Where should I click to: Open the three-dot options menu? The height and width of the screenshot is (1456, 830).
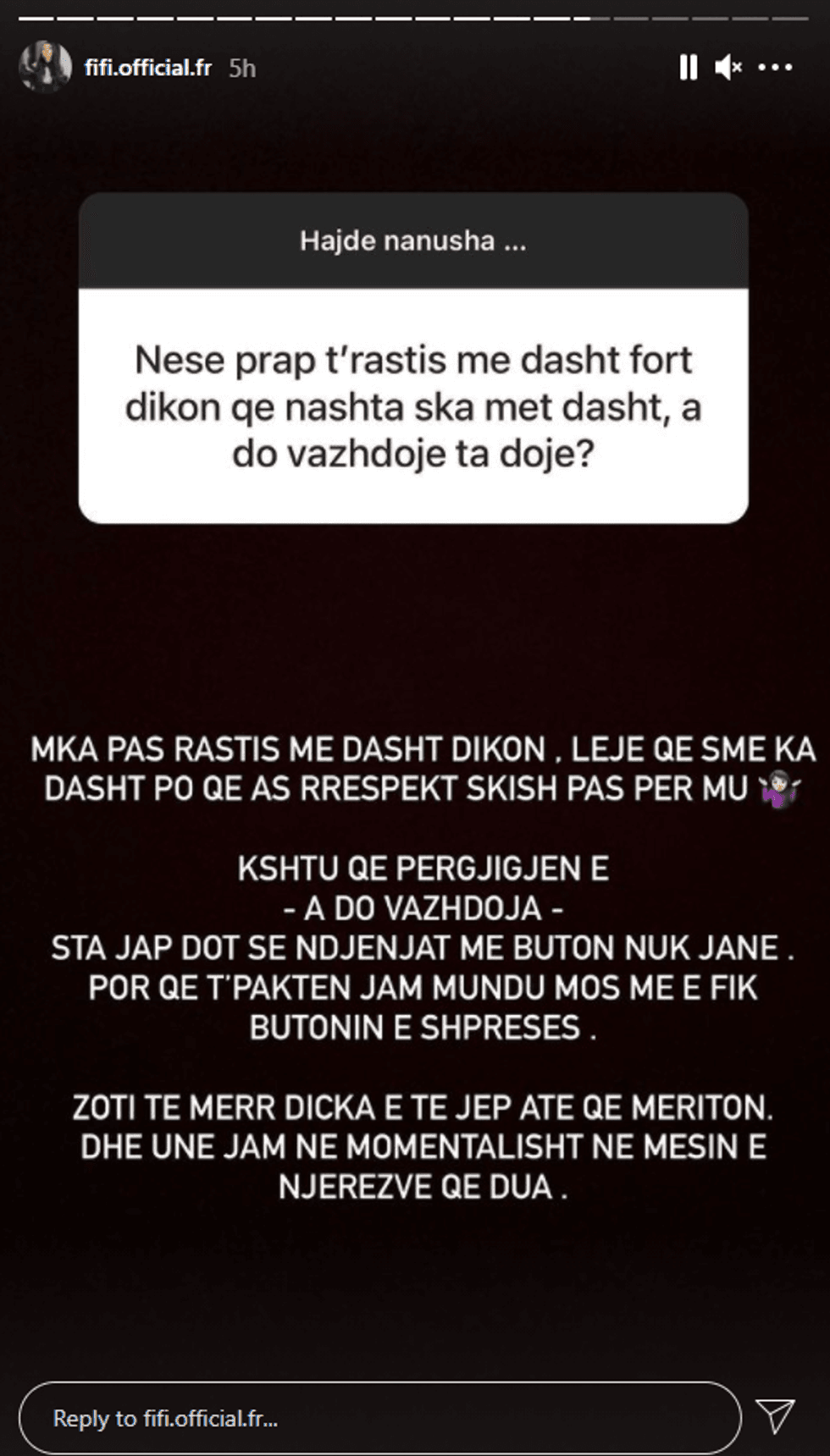click(x=775, y=68)
